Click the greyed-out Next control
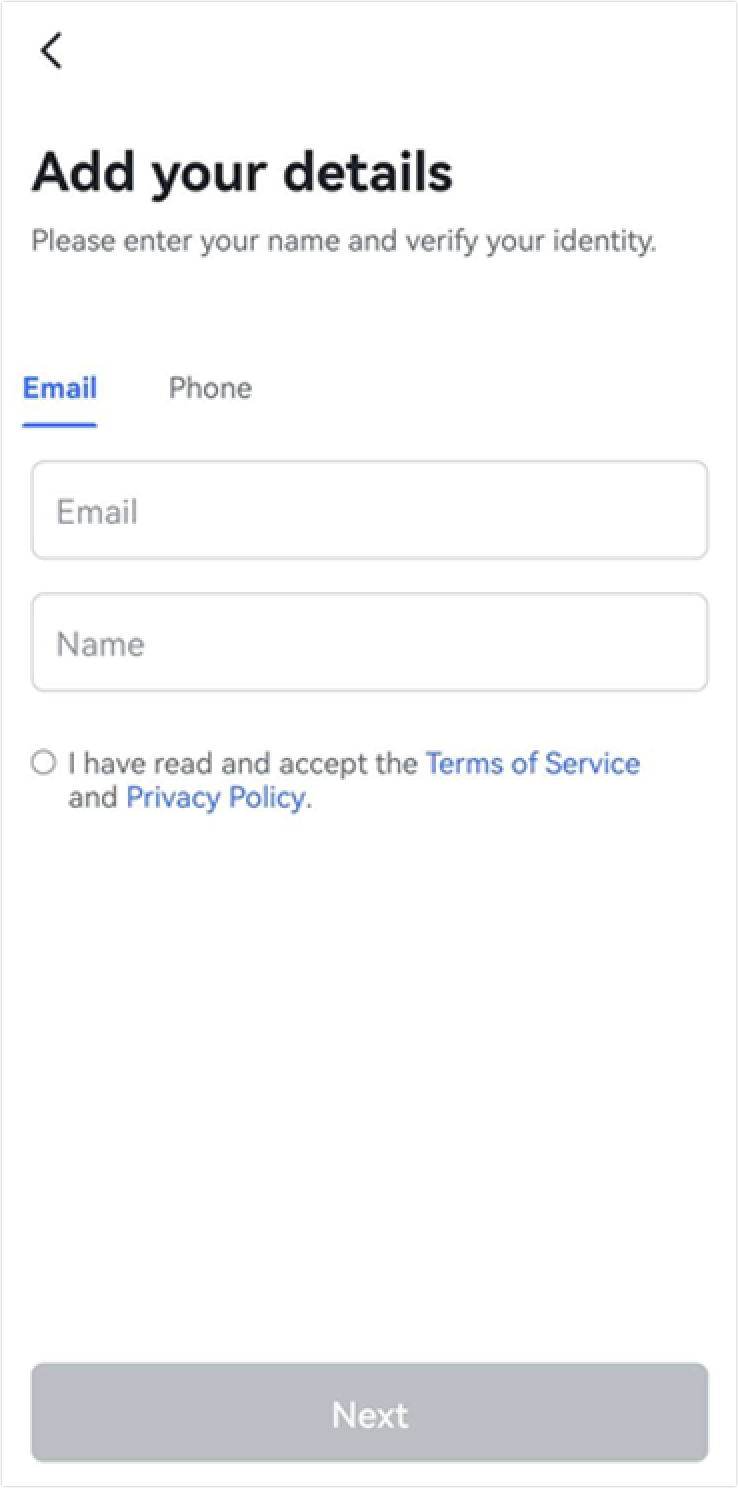Viewport: 738px width, 1488px height. point(369,1413)
